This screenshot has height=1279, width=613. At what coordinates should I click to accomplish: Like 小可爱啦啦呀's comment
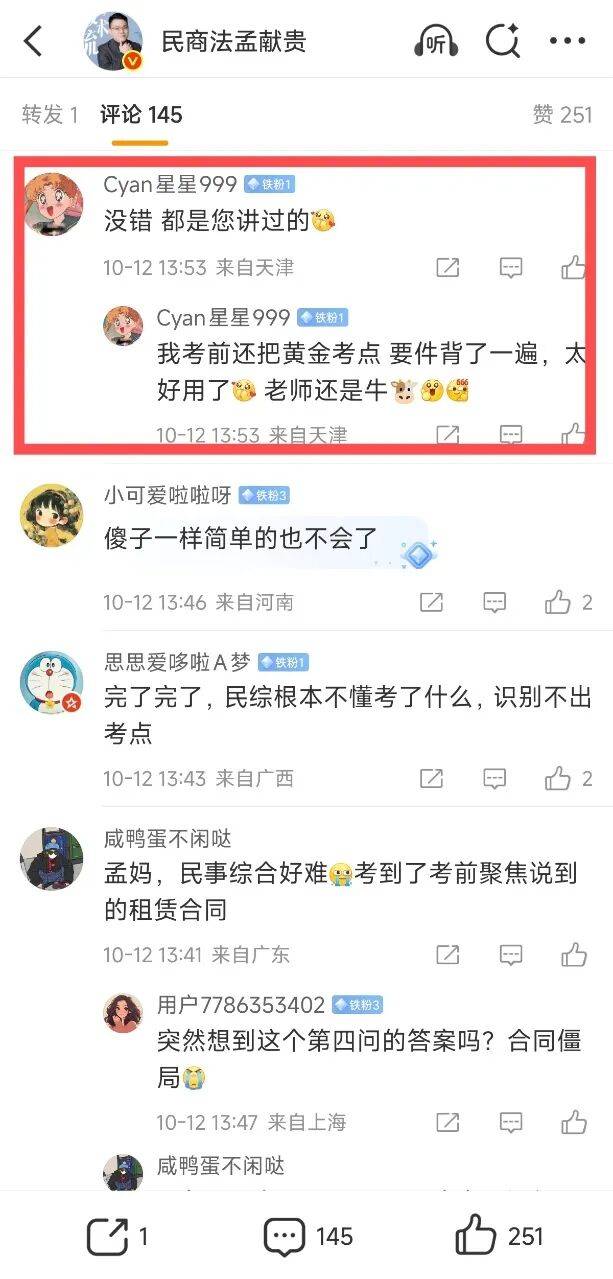coord(558,602)
